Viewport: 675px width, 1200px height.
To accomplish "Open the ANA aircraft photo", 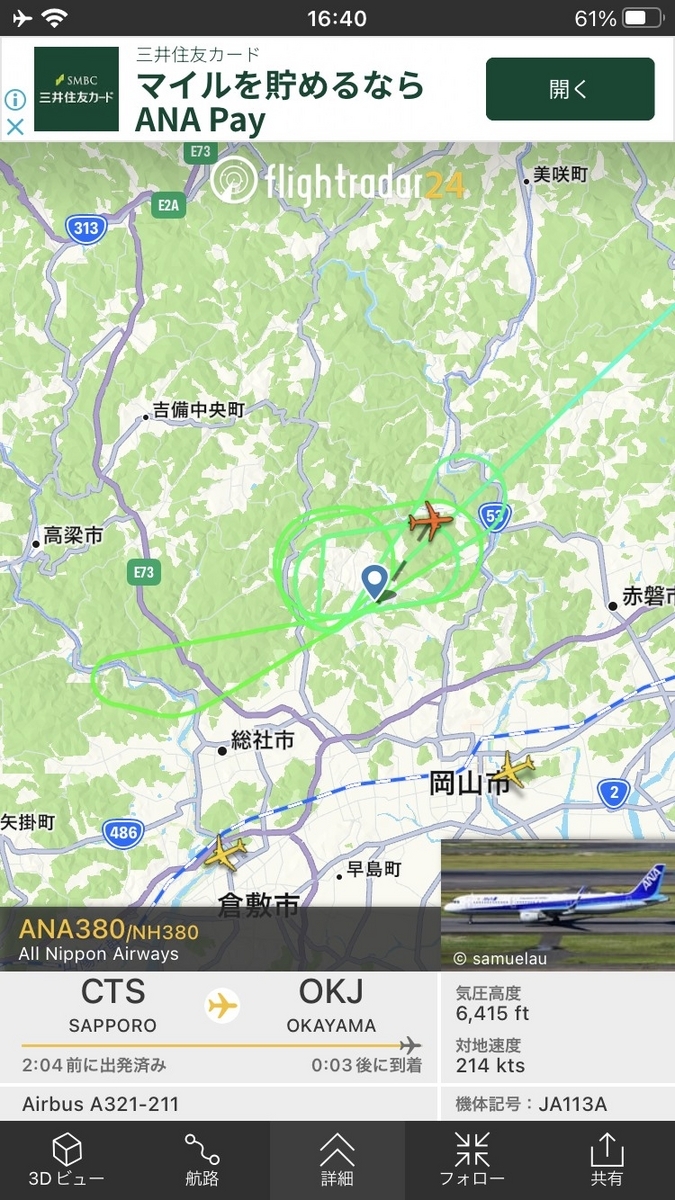I will coord(558,905).
